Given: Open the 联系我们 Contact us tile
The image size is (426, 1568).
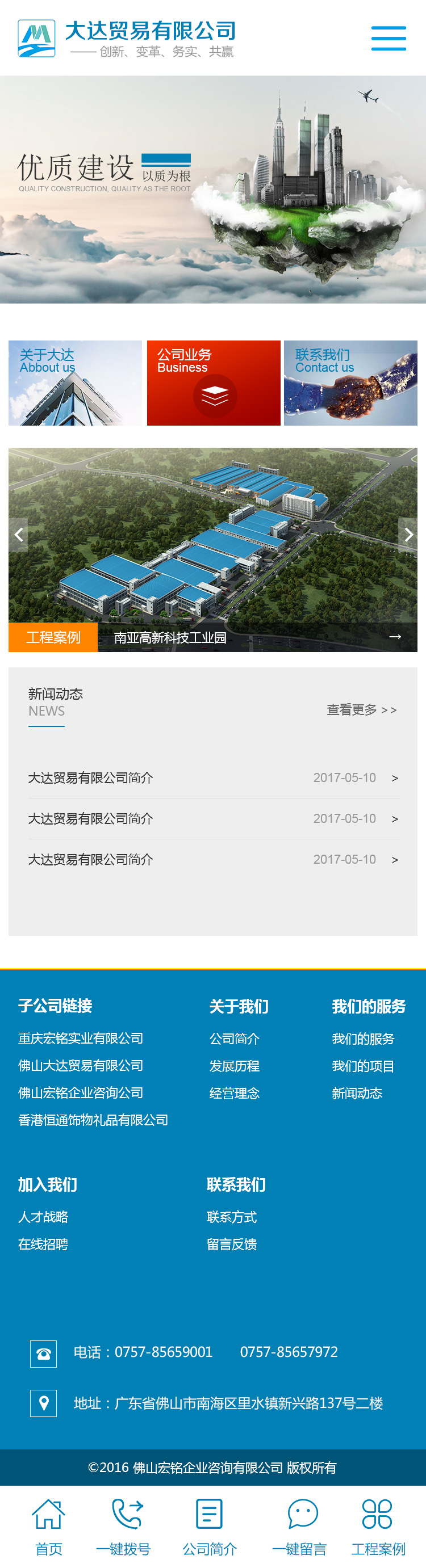Looking at the screenshot, I should [350, 383].
